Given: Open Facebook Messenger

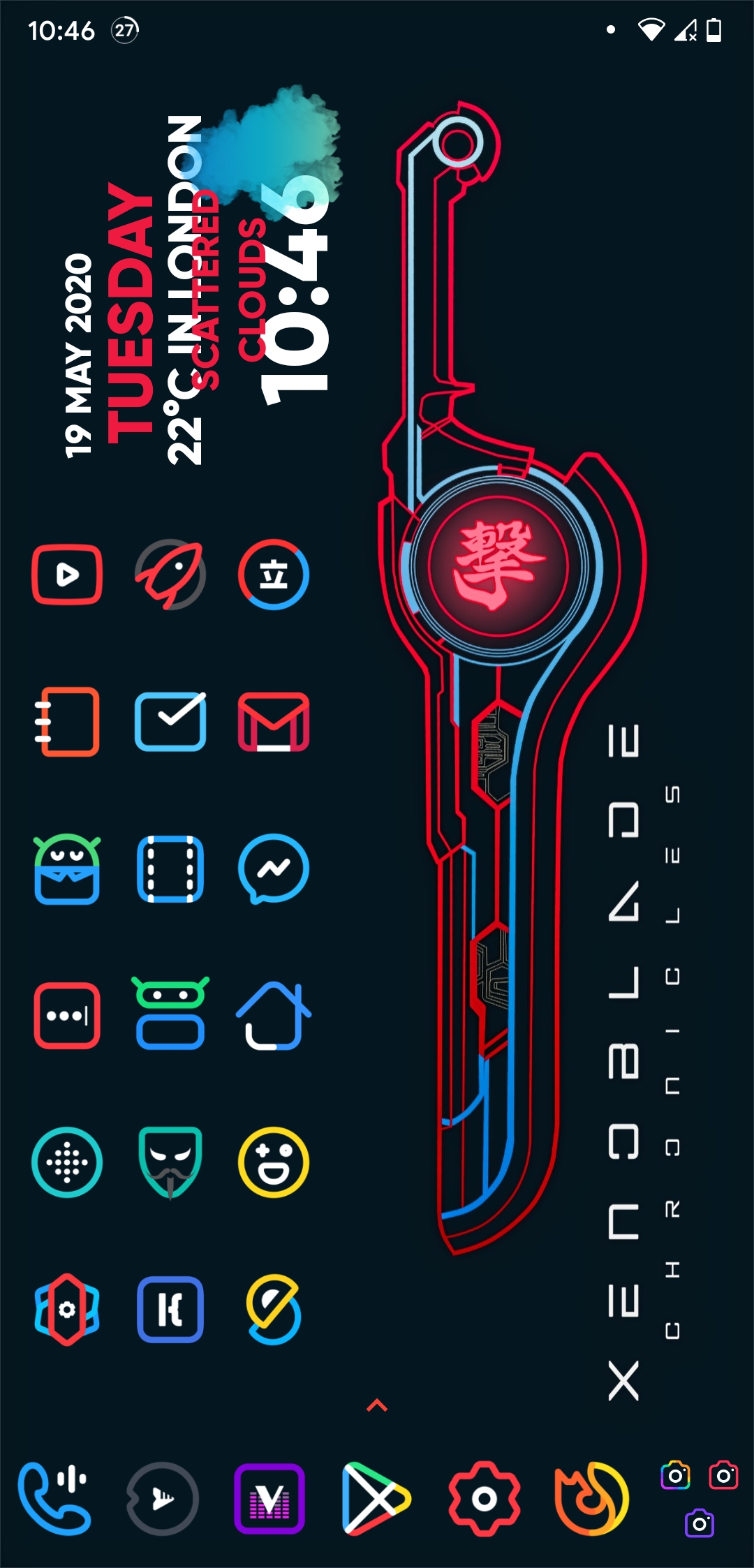Looking at the screenshot, I should [274, 869].
